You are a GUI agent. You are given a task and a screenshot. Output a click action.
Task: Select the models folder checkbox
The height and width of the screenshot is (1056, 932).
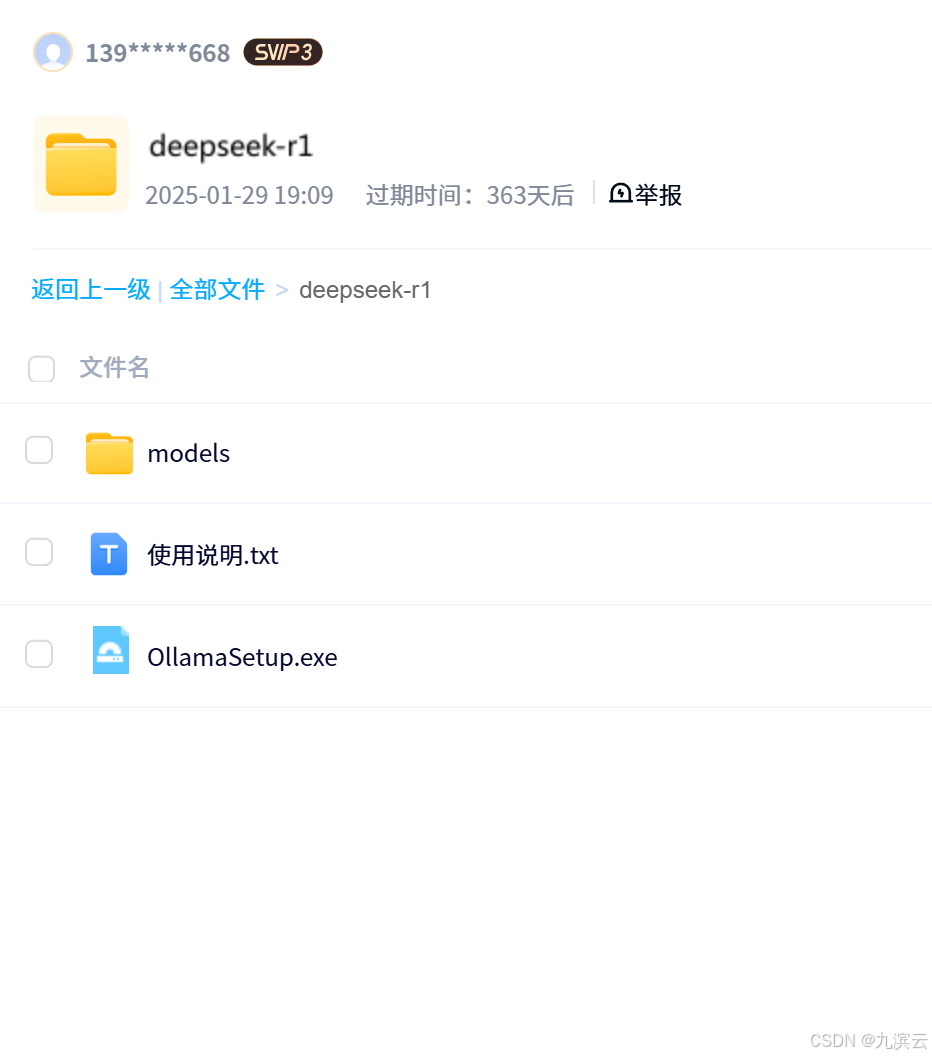coord(39,450)
